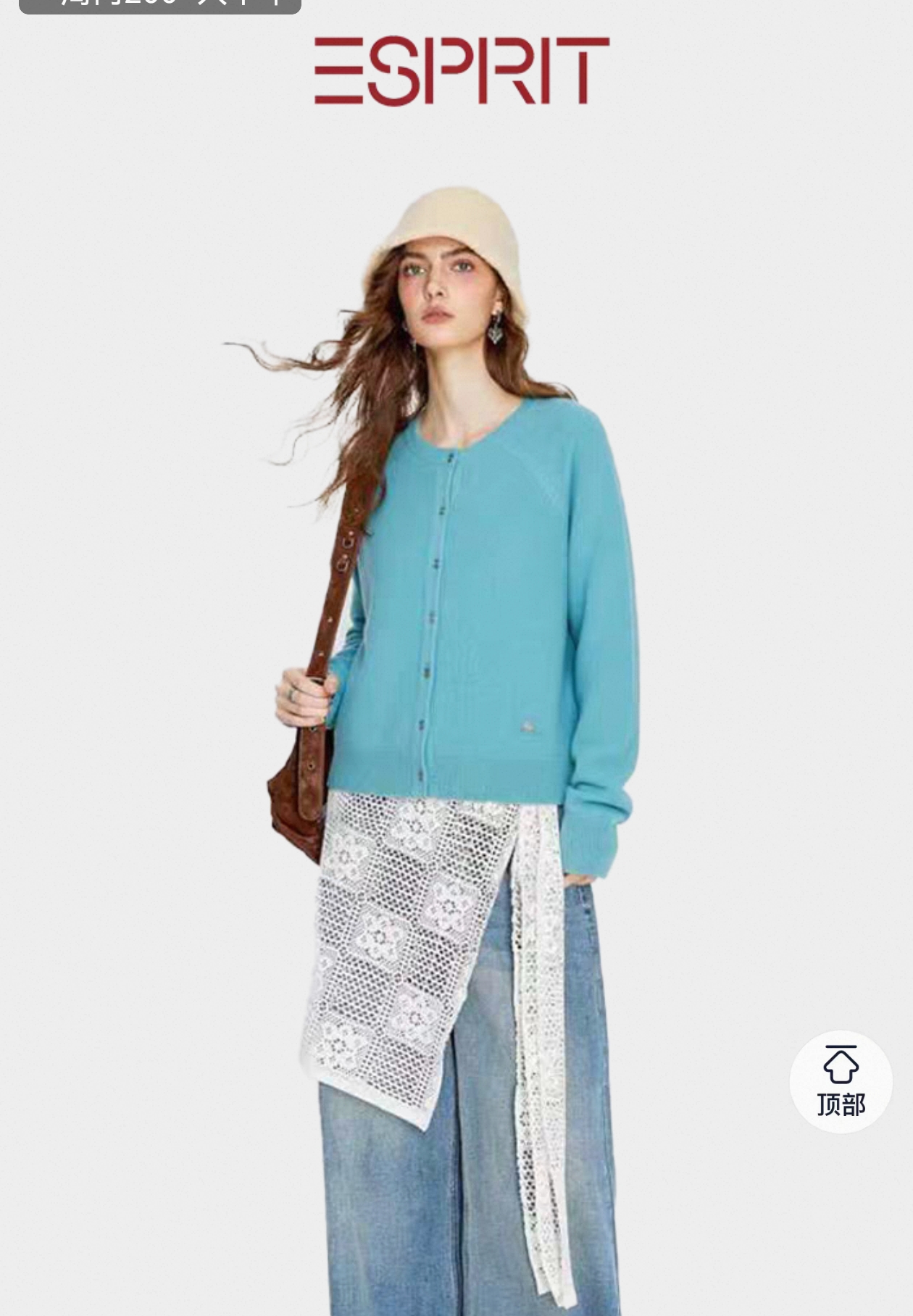913x1316 pixels.
Task: Tap the 顶部 back-to-top button
Action: click(x=841, y=1081)
